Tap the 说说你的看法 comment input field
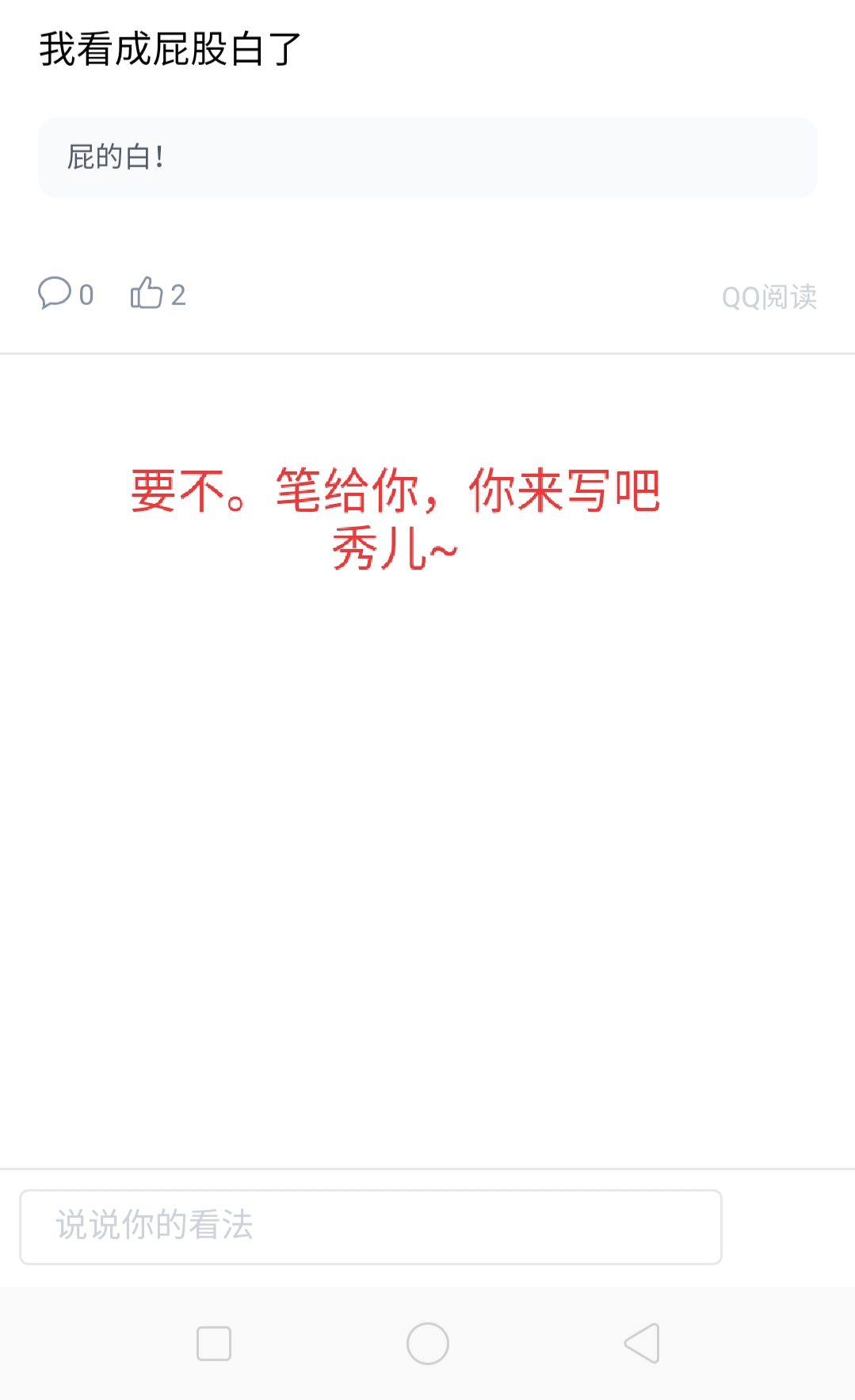The height and width of the screenshot is (1400, 855). click(370, 1226)
